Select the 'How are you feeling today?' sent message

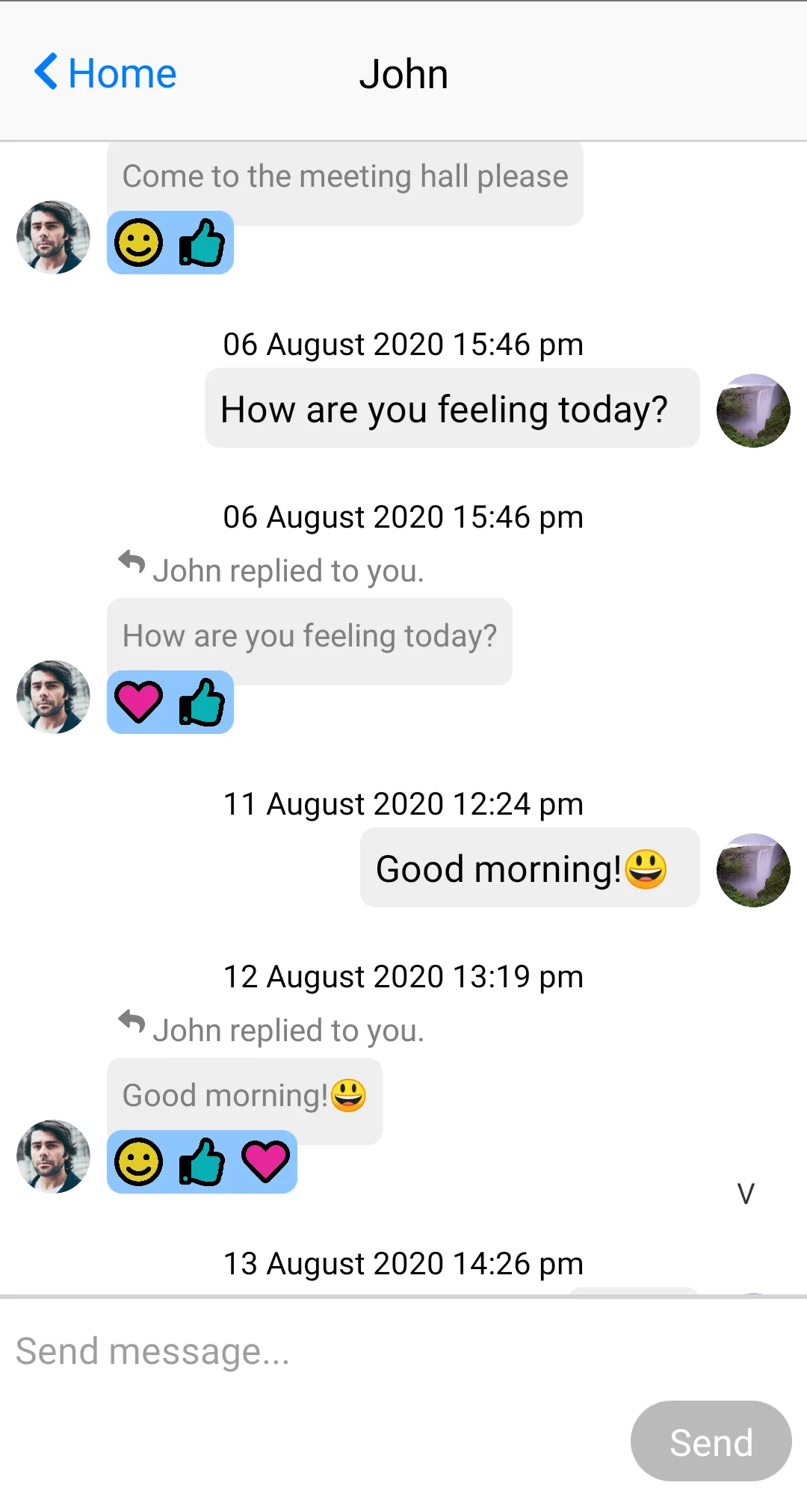click(451, 408)
